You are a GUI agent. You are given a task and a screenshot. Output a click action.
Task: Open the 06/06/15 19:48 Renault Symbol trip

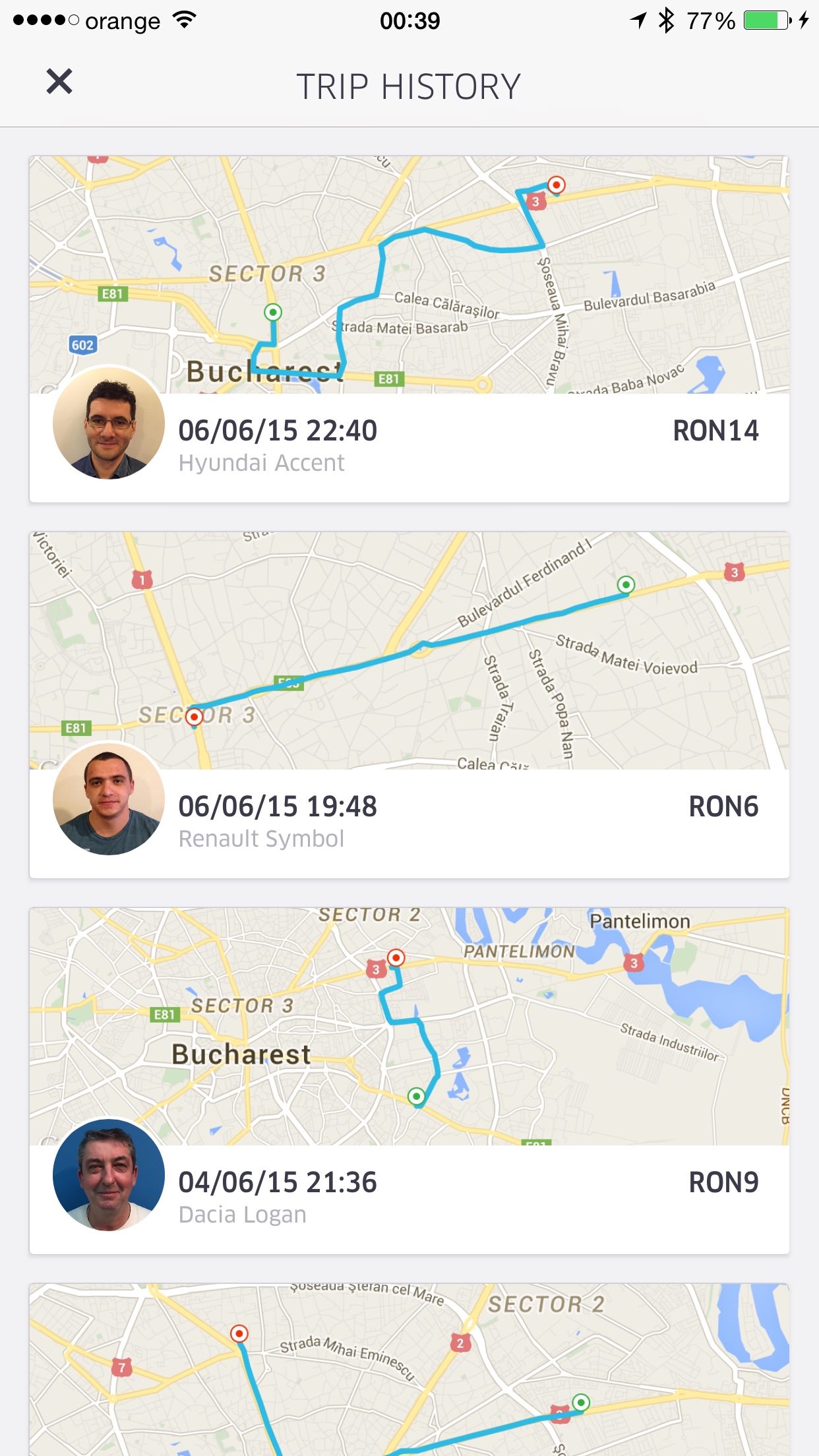click(x=409, y=705)
